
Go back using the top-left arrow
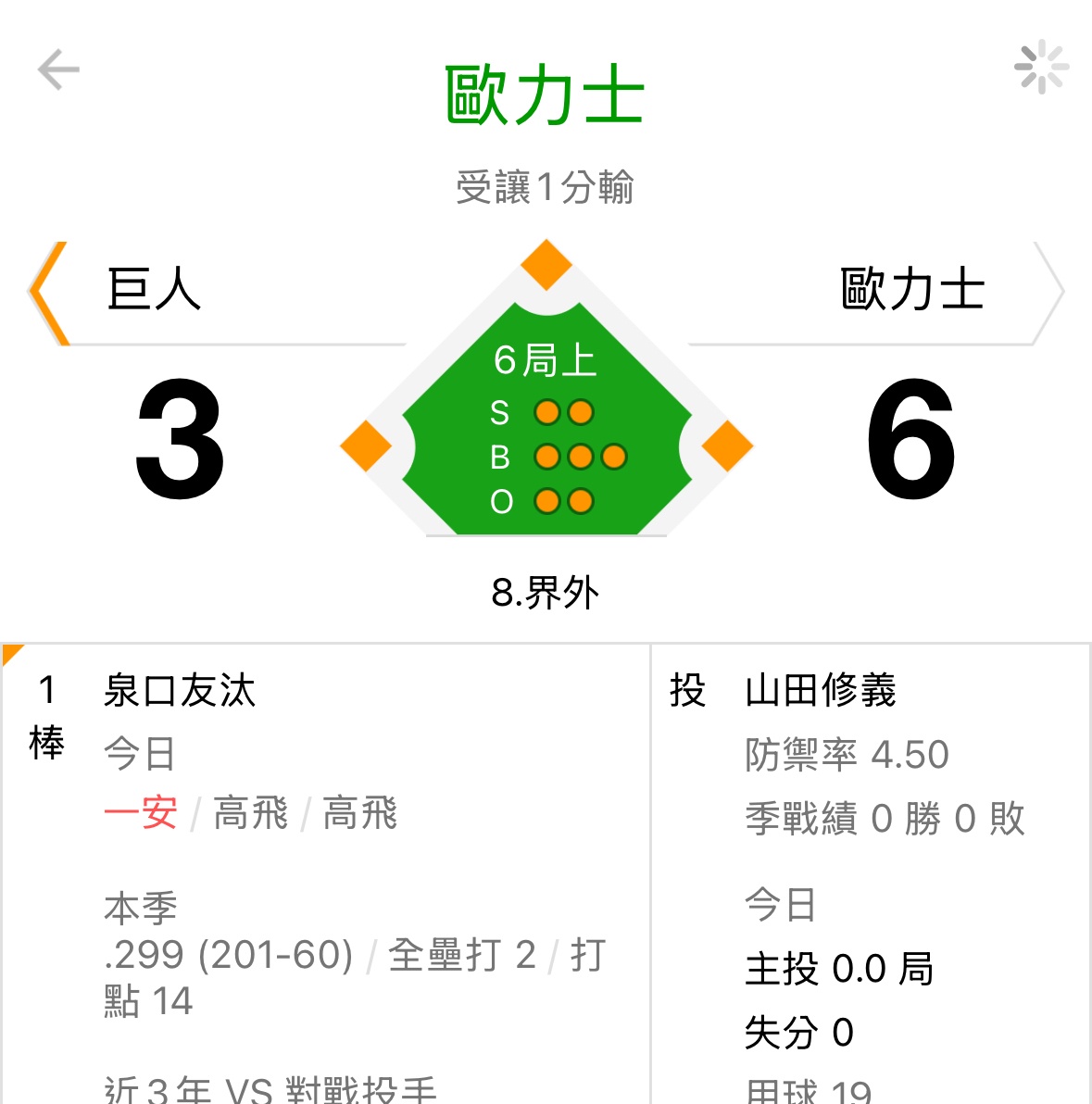click(58, 70)
